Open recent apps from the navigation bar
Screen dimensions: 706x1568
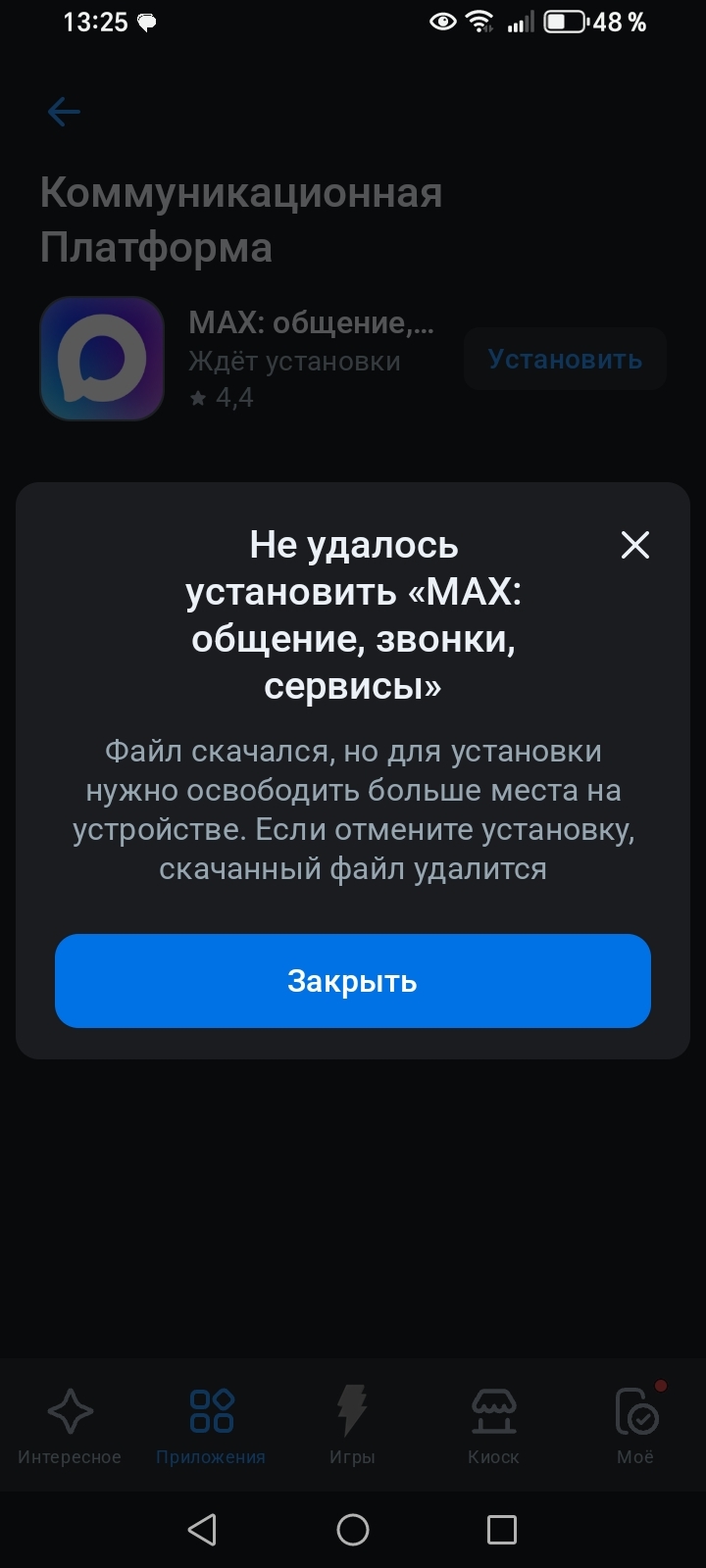502,1530
